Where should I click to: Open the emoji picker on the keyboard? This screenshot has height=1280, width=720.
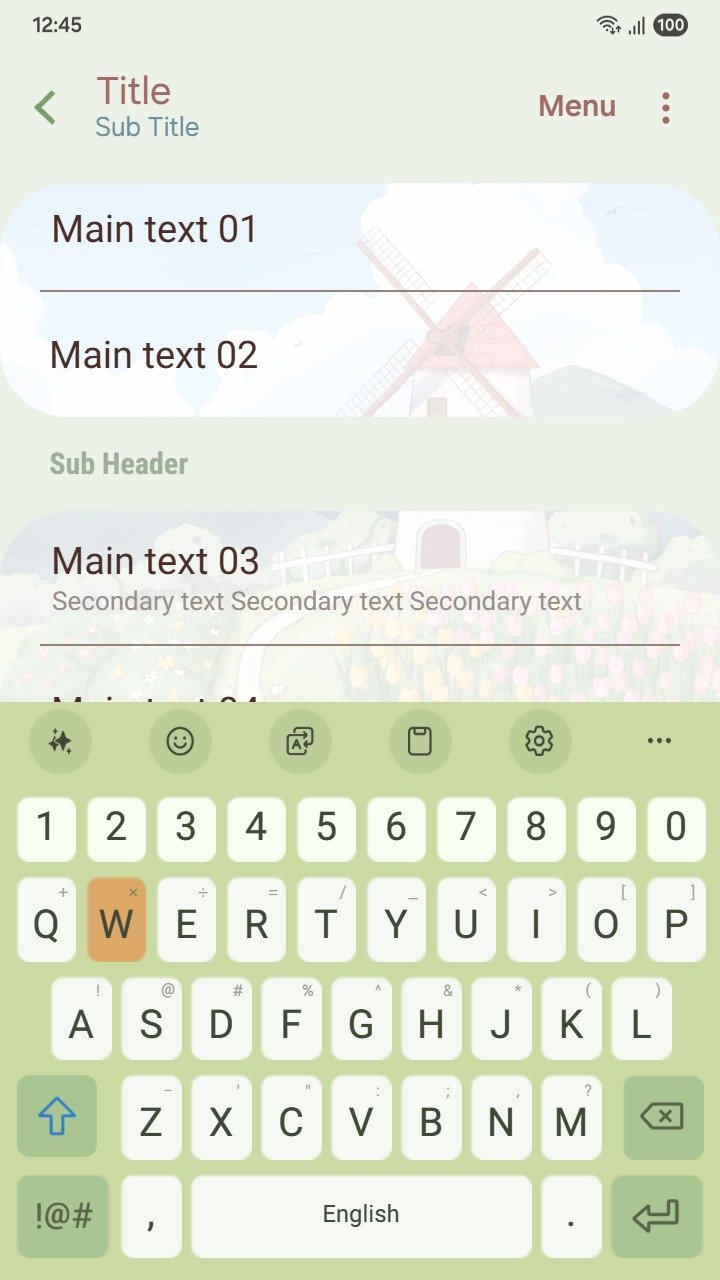[180, 741]
